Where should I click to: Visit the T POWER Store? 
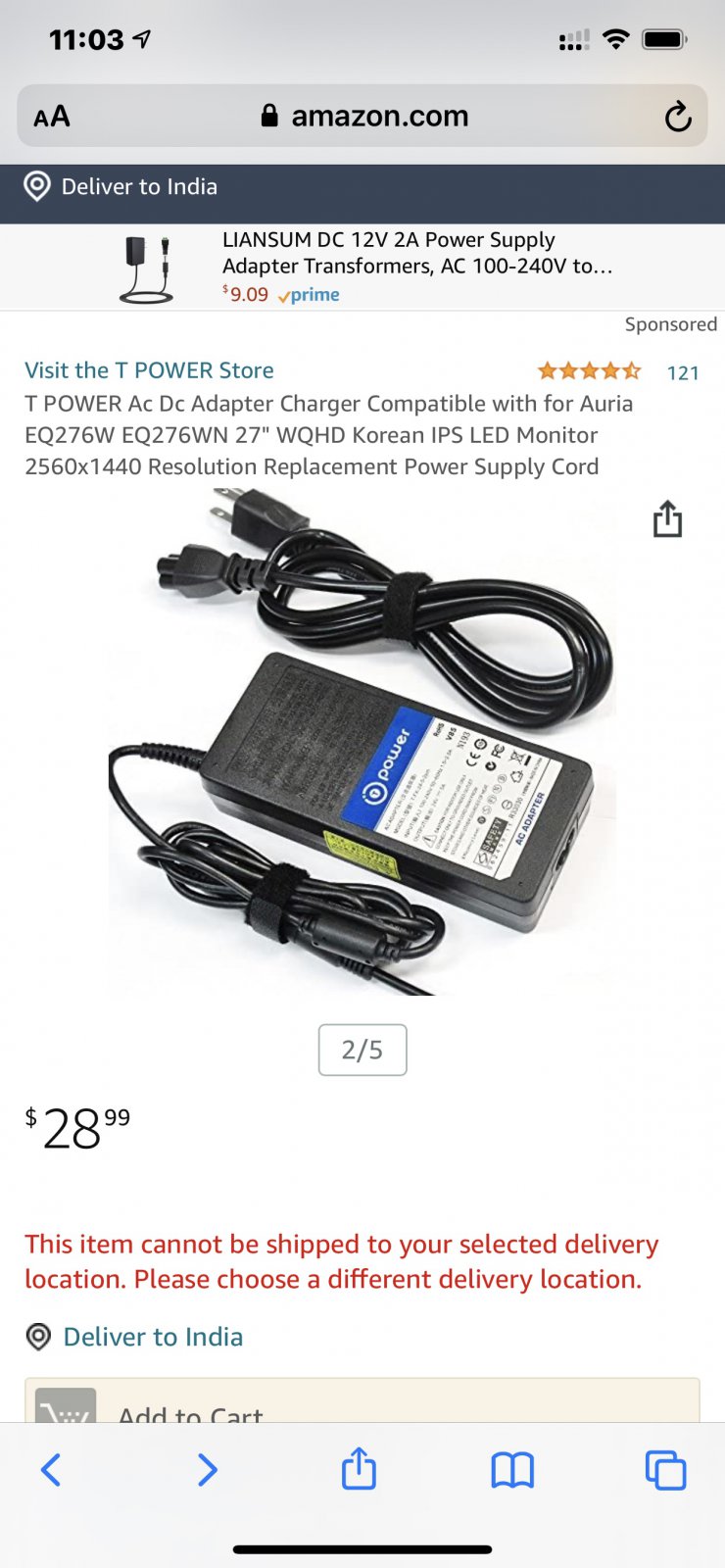[x=149, y=370]
